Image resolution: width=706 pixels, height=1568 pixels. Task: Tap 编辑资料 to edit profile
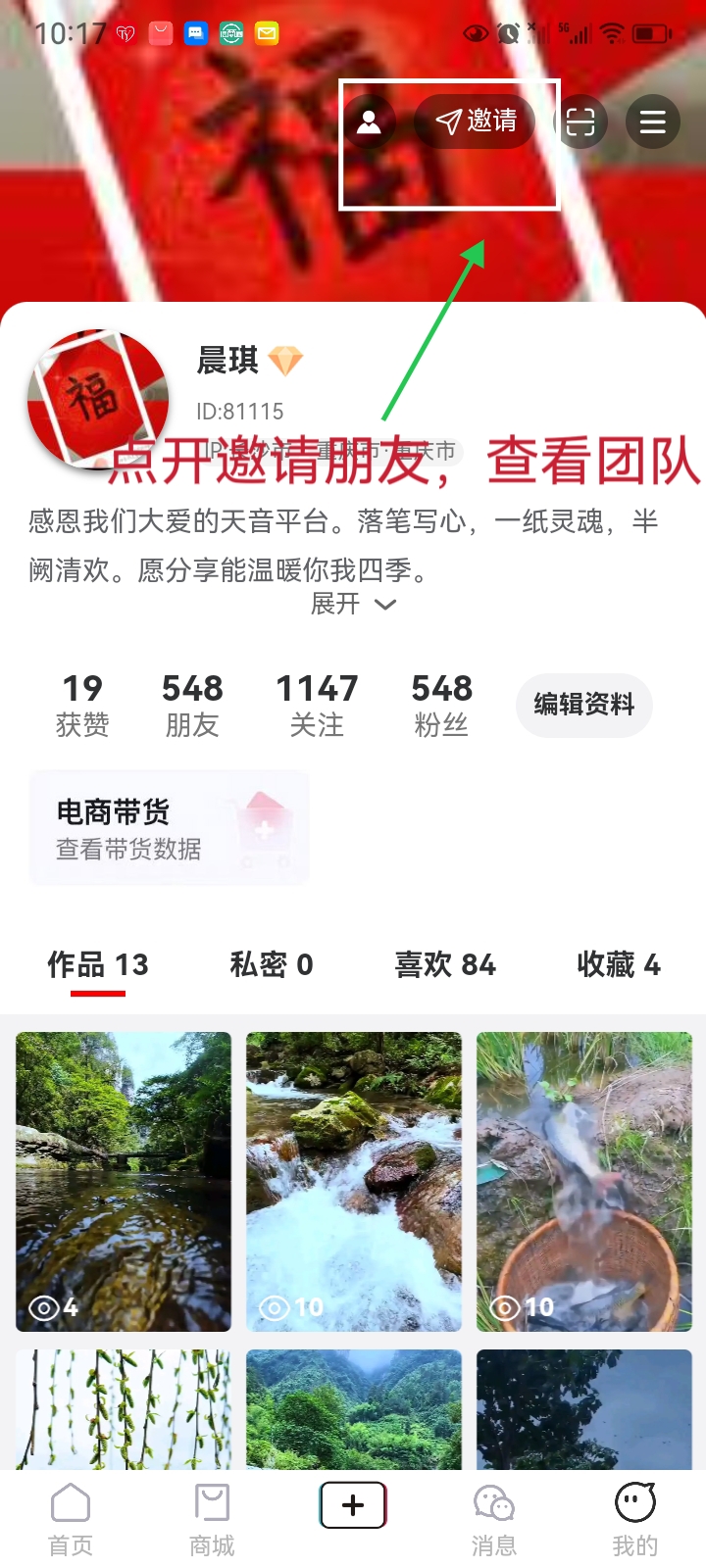point(583,705)
